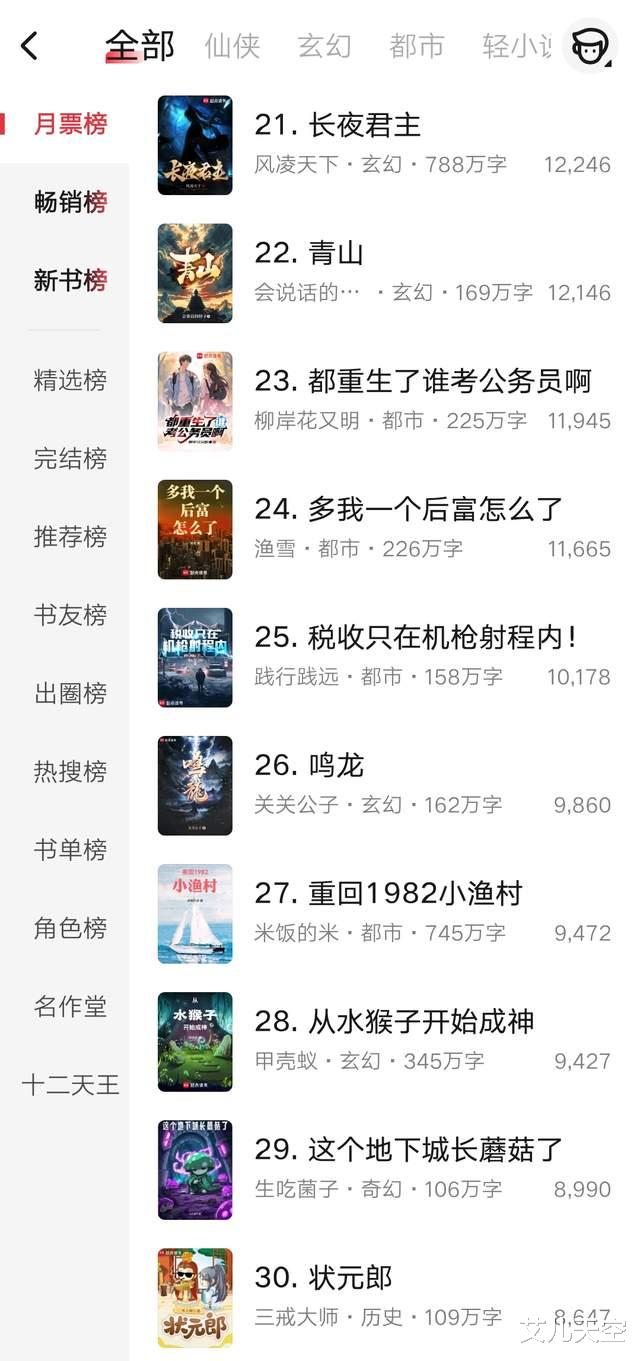Switch to 新书榜 in the sidebar
The height and width of the screenshot is (1361, 640).
(x=70, y=280)
